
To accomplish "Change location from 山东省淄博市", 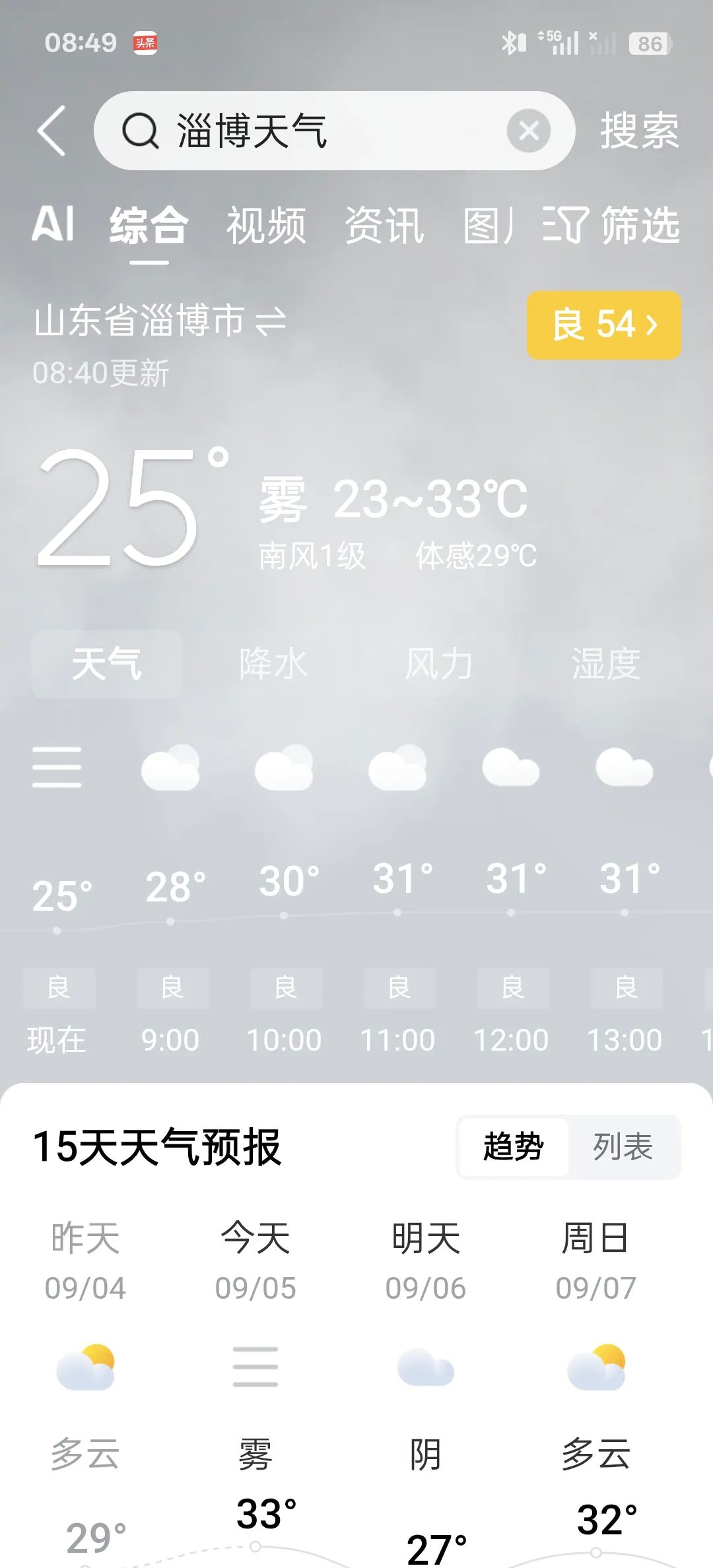I will click(160, 321).
